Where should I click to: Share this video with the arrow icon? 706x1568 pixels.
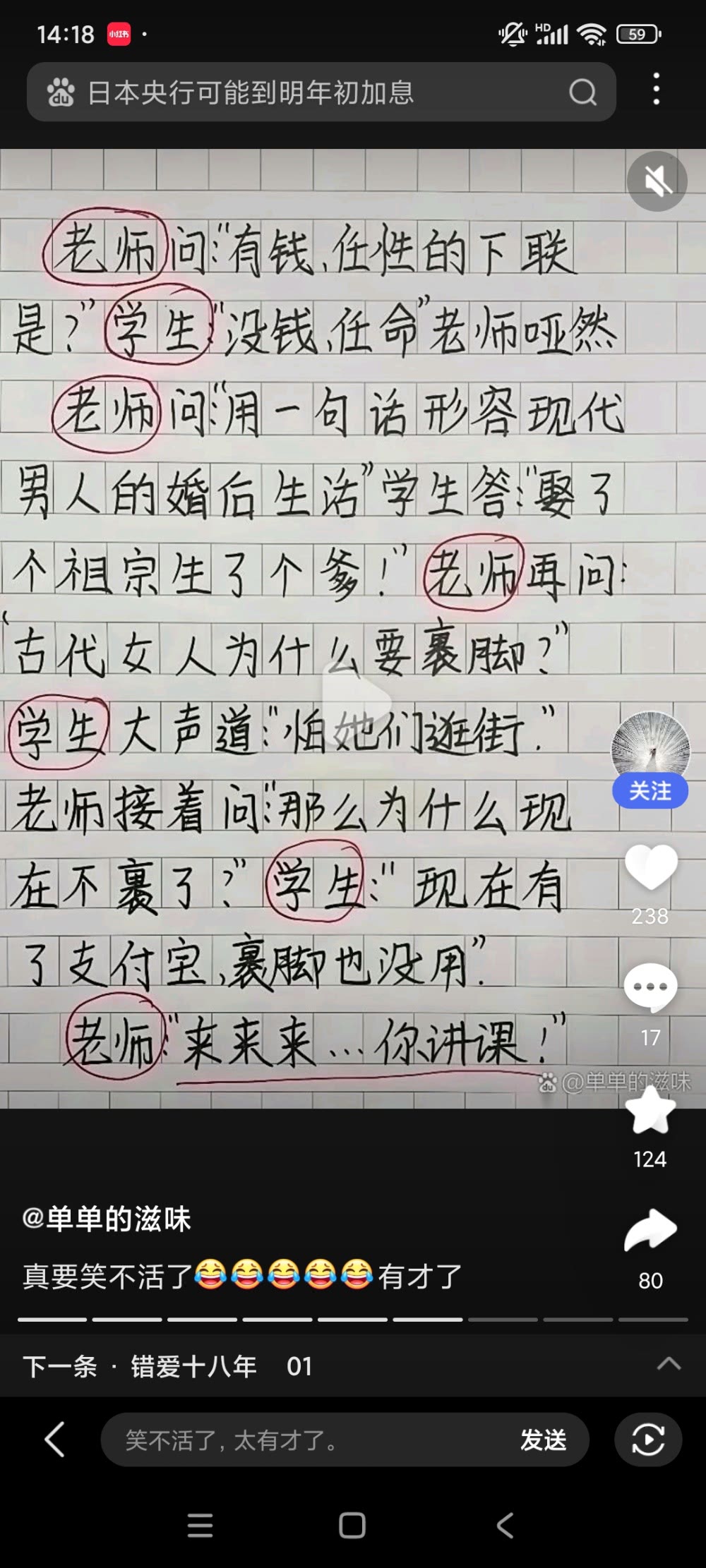[x=650, y=1231]
